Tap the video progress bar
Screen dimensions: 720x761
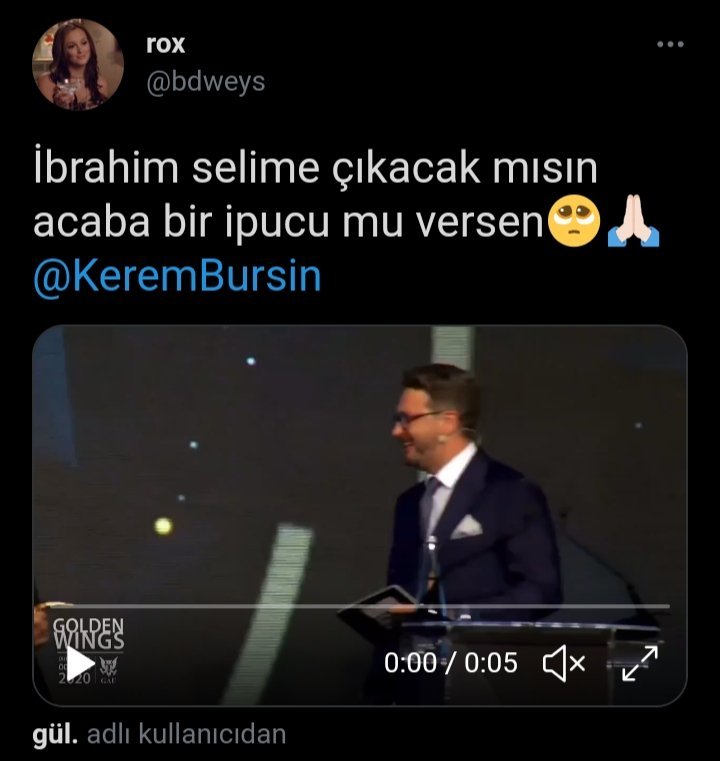pyautogui.click(x=360, y=606)
